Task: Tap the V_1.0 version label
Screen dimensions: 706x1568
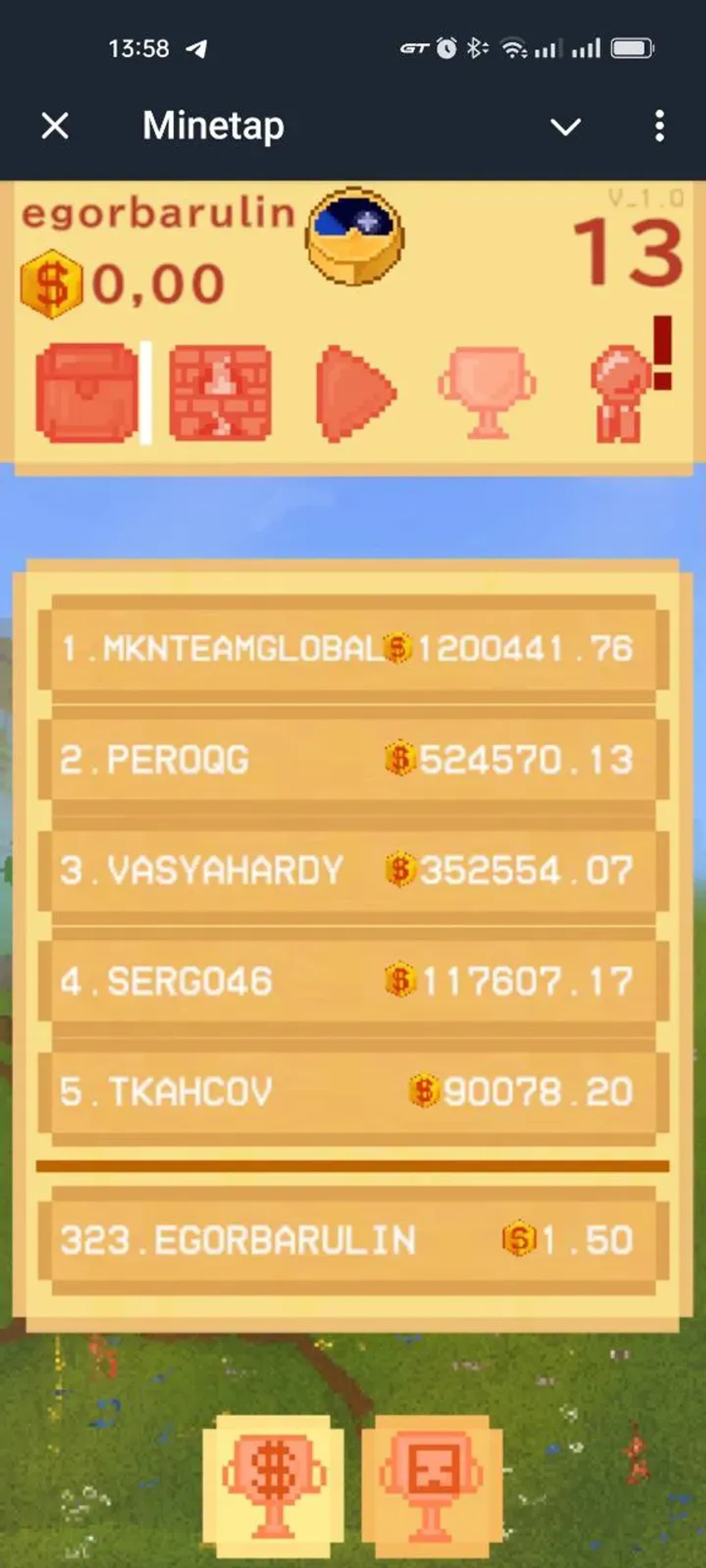Action: click(x=646, y=198)
